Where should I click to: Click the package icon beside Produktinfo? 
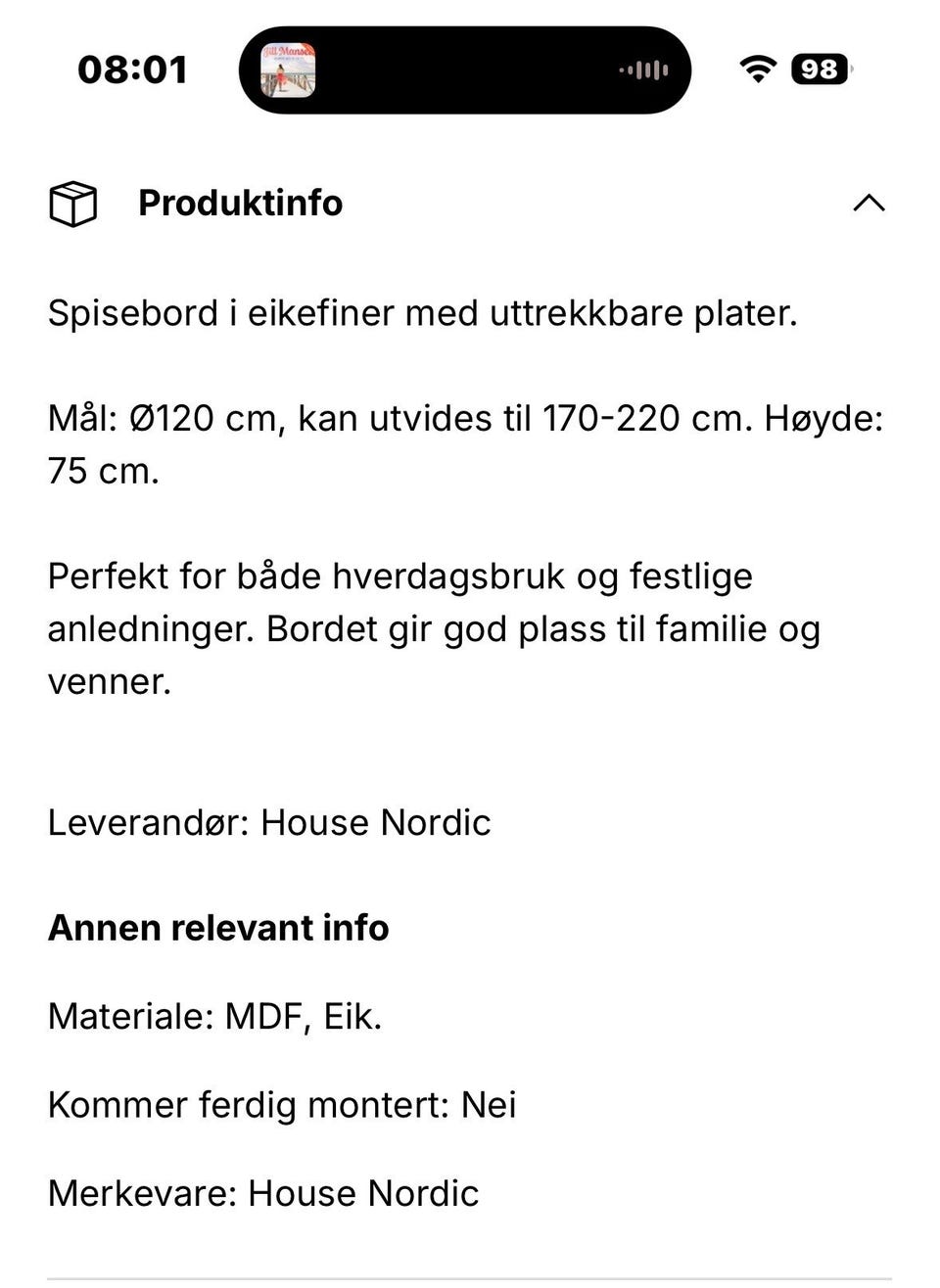70,203
